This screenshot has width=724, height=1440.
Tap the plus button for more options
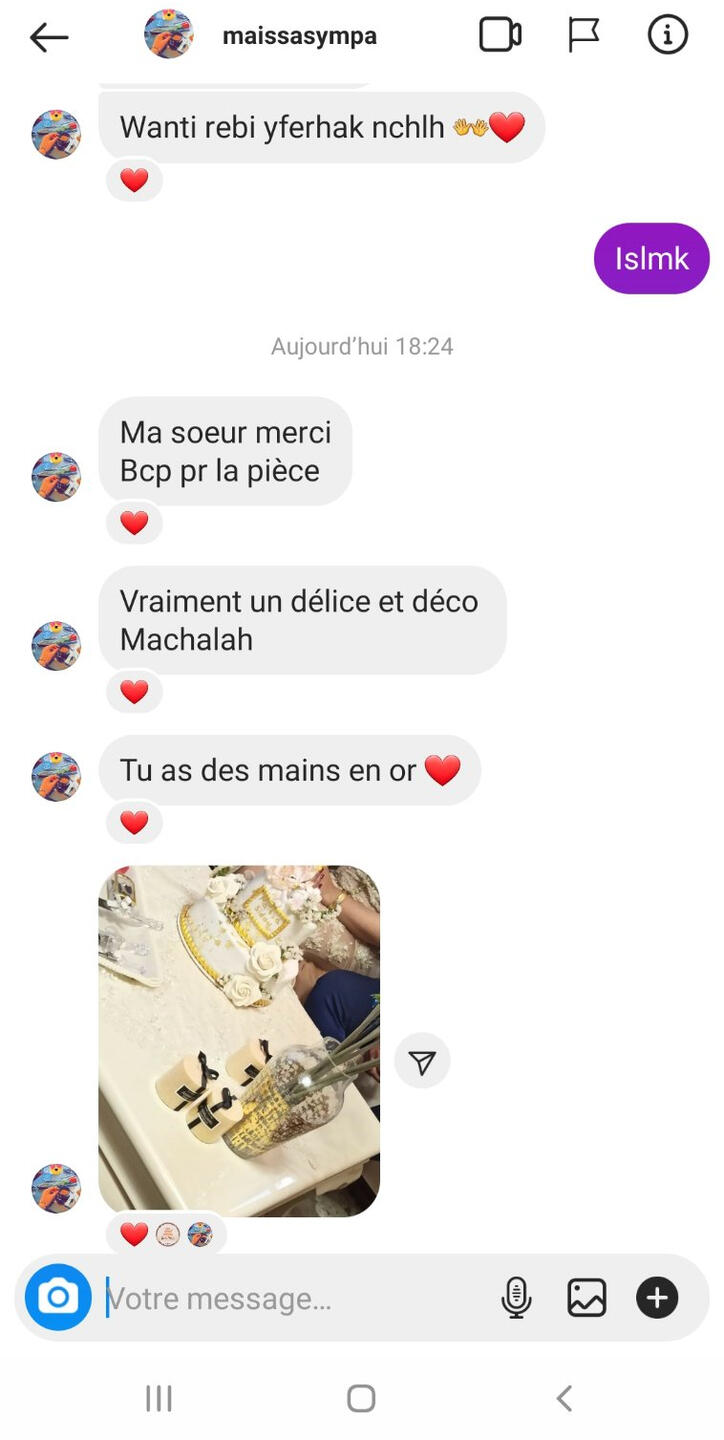coord(657,1298)
